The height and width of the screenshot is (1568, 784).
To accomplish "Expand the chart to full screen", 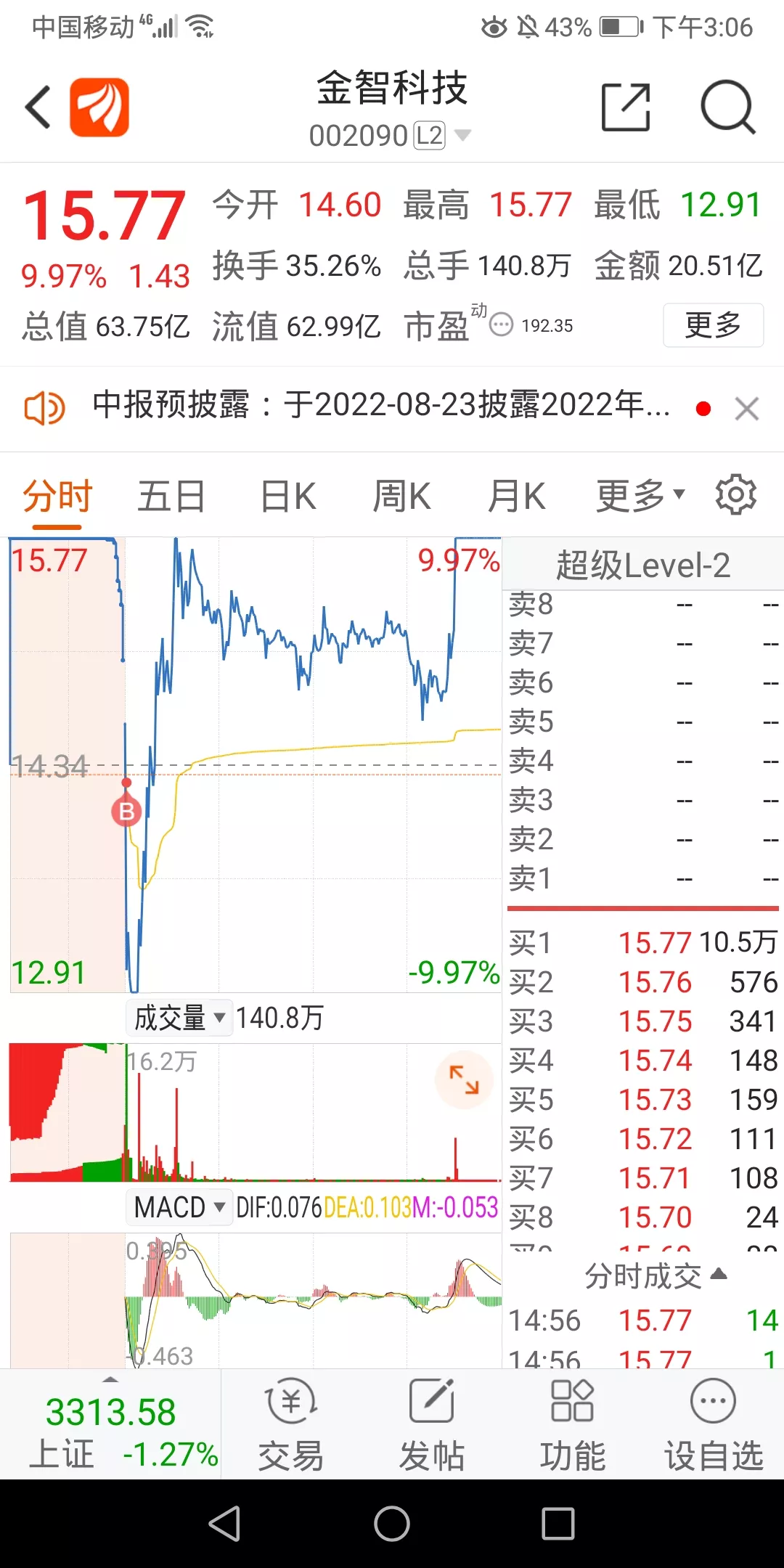I will [x=465, y=1079].
